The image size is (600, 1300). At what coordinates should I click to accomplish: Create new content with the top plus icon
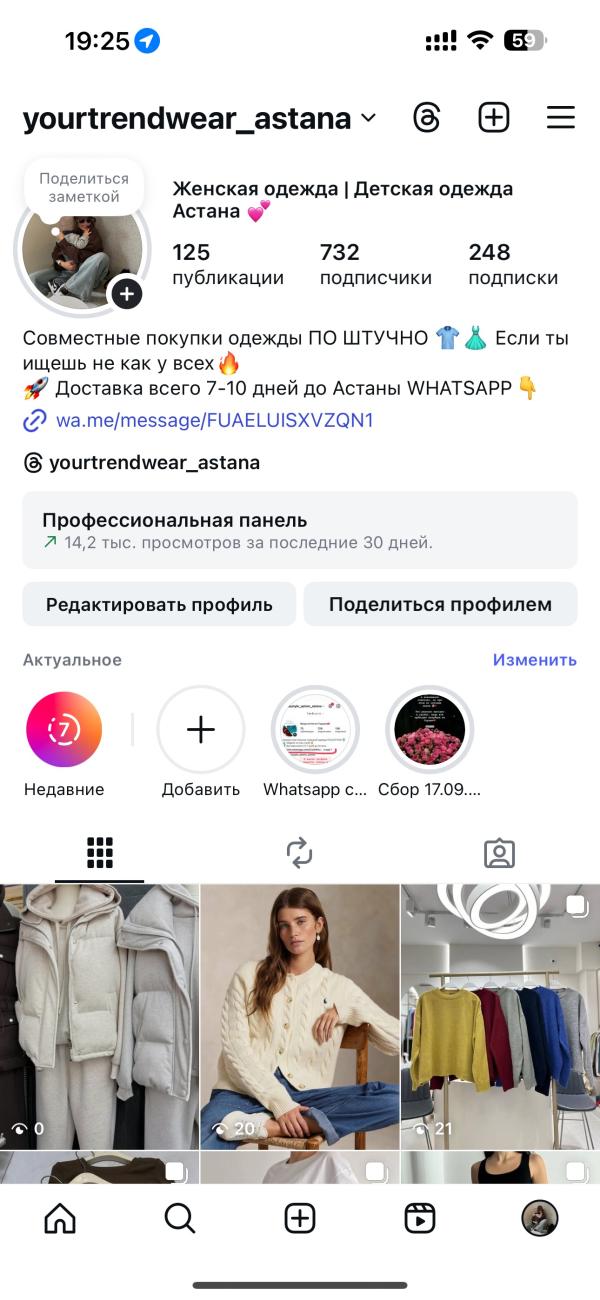pyautogui.click(x=494, y=117)
